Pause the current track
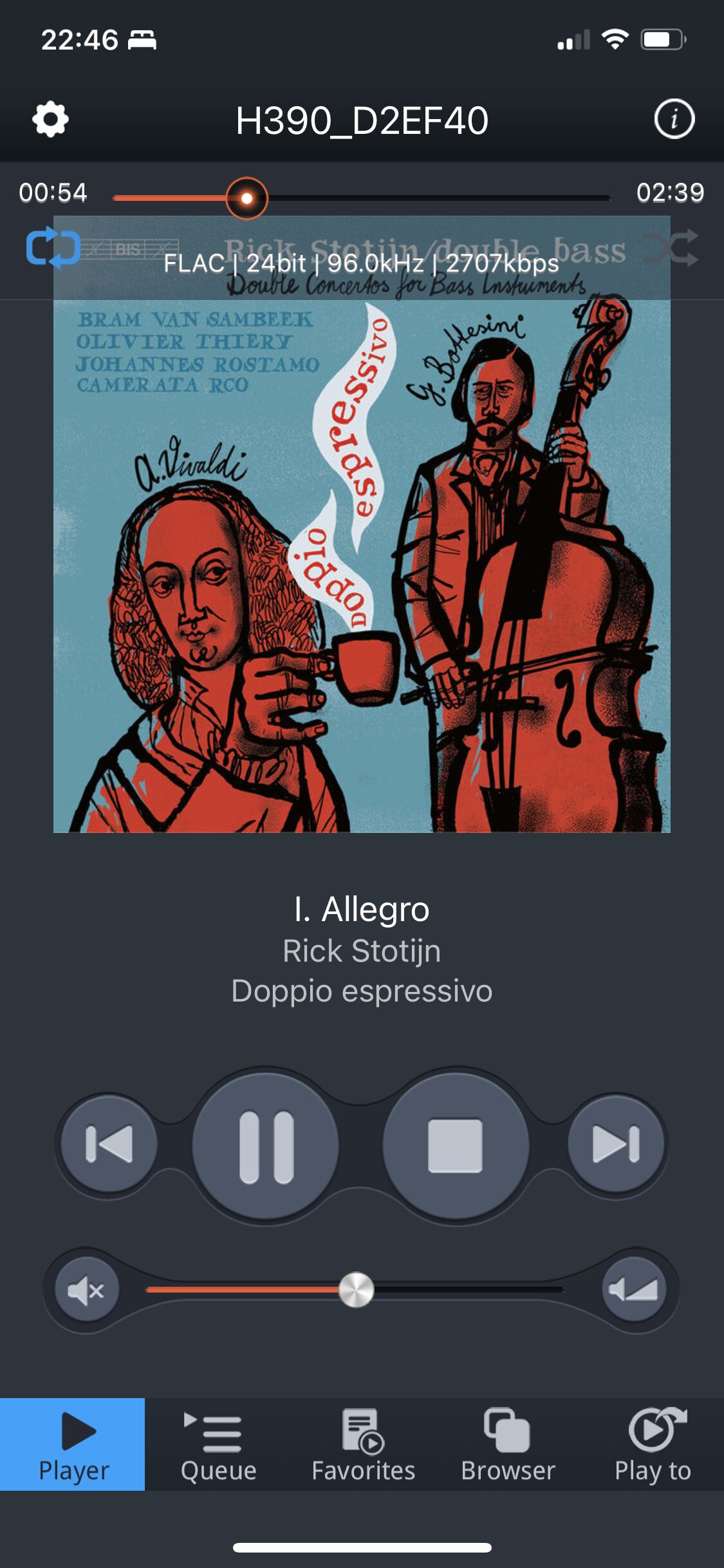Image resolution: width=724 pixels, height=1568 pixels. [266, 1146]
